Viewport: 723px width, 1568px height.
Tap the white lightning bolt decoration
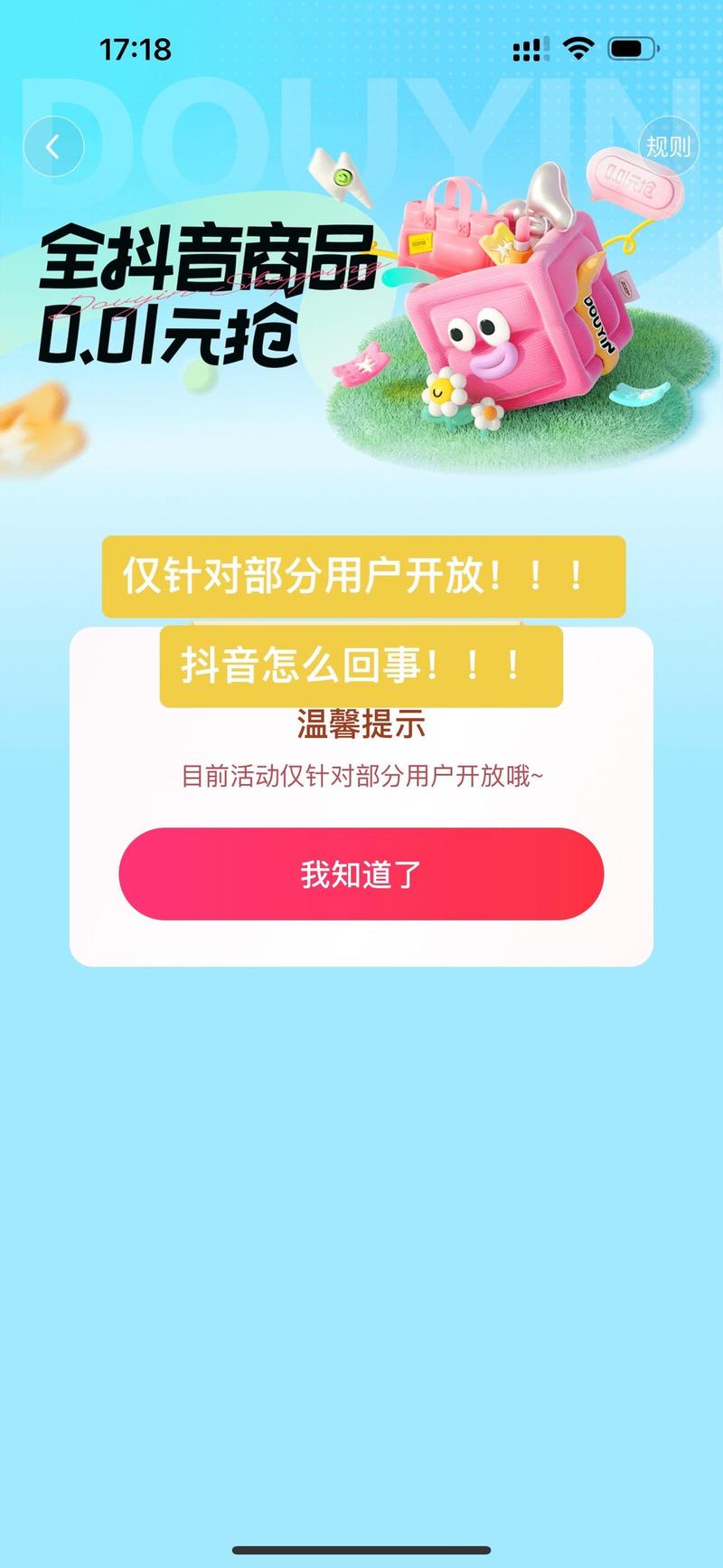342,175
